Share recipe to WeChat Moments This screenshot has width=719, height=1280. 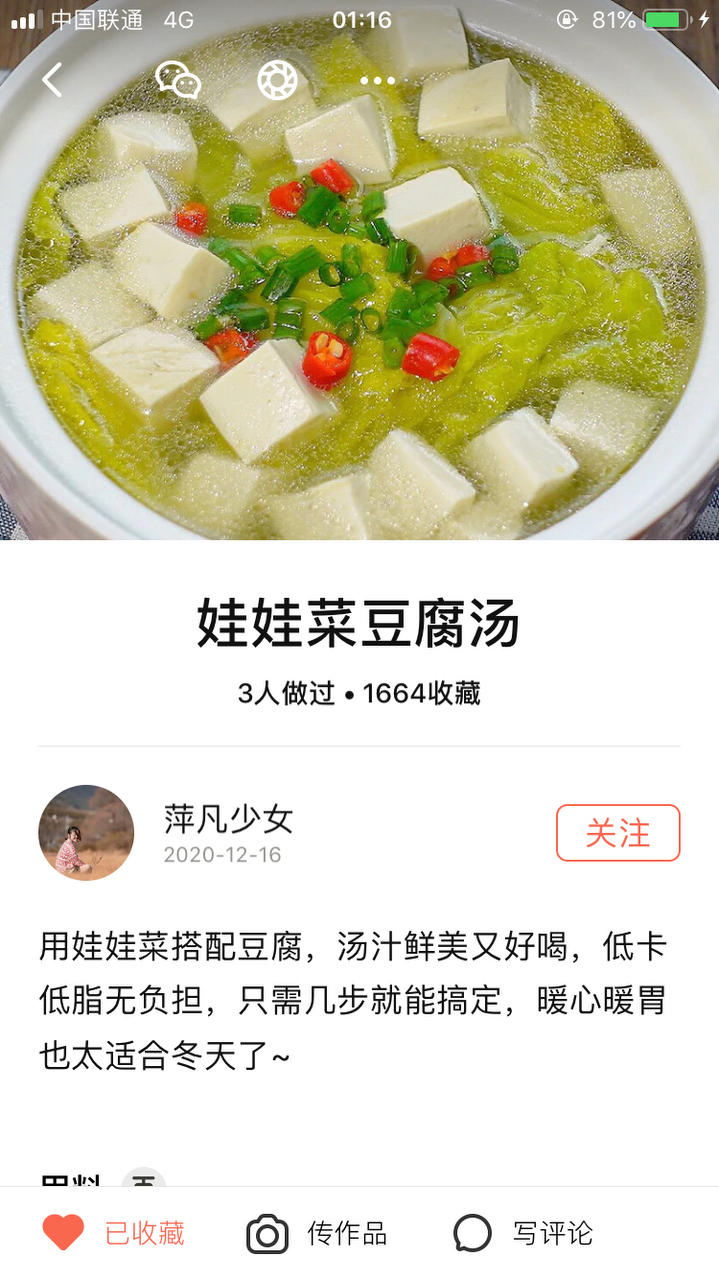[x=277, y=80]
